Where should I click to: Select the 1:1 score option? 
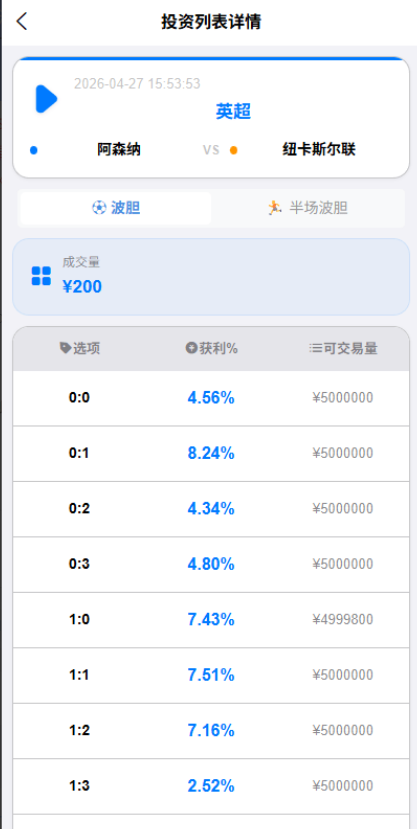tap(211, 676)
